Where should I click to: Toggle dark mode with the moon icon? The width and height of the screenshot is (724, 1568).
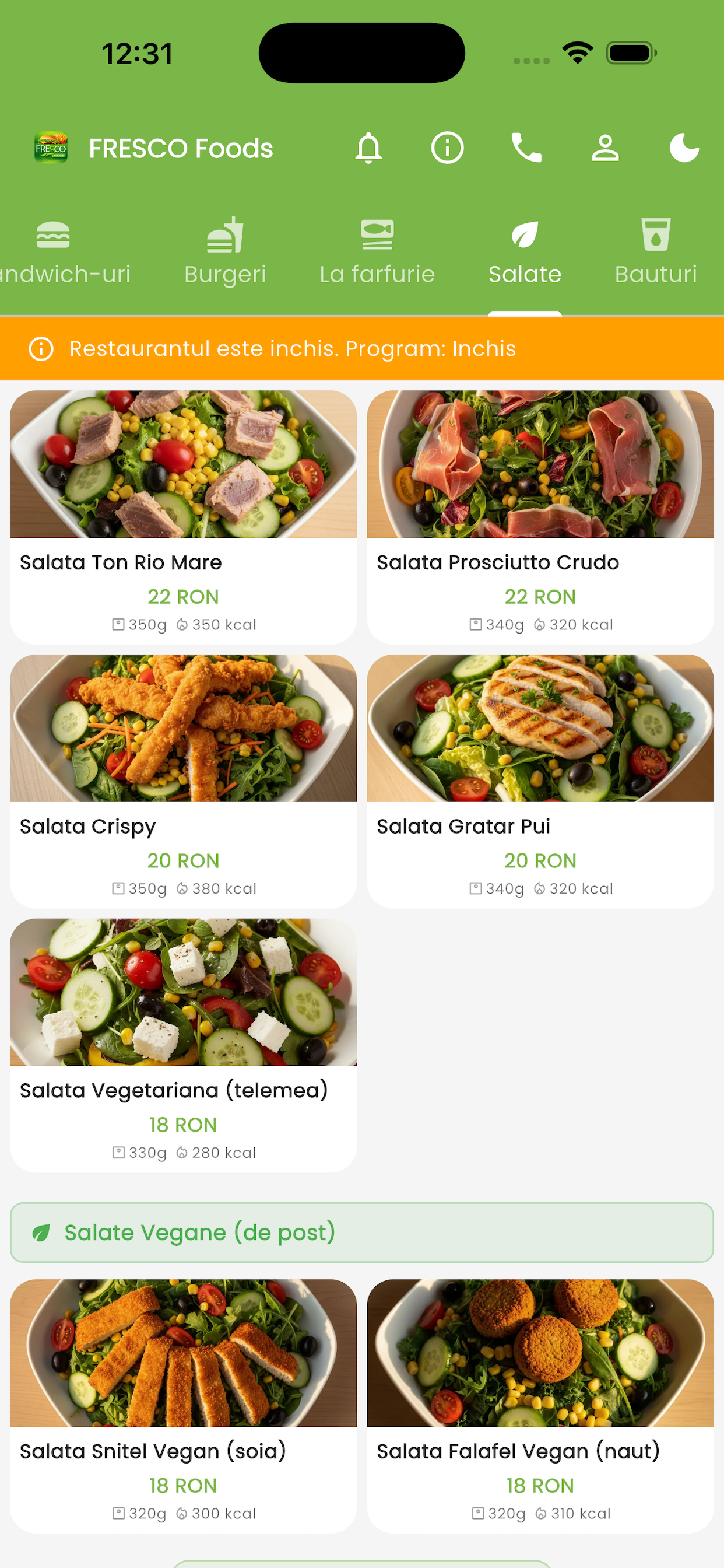coord(683,148)
